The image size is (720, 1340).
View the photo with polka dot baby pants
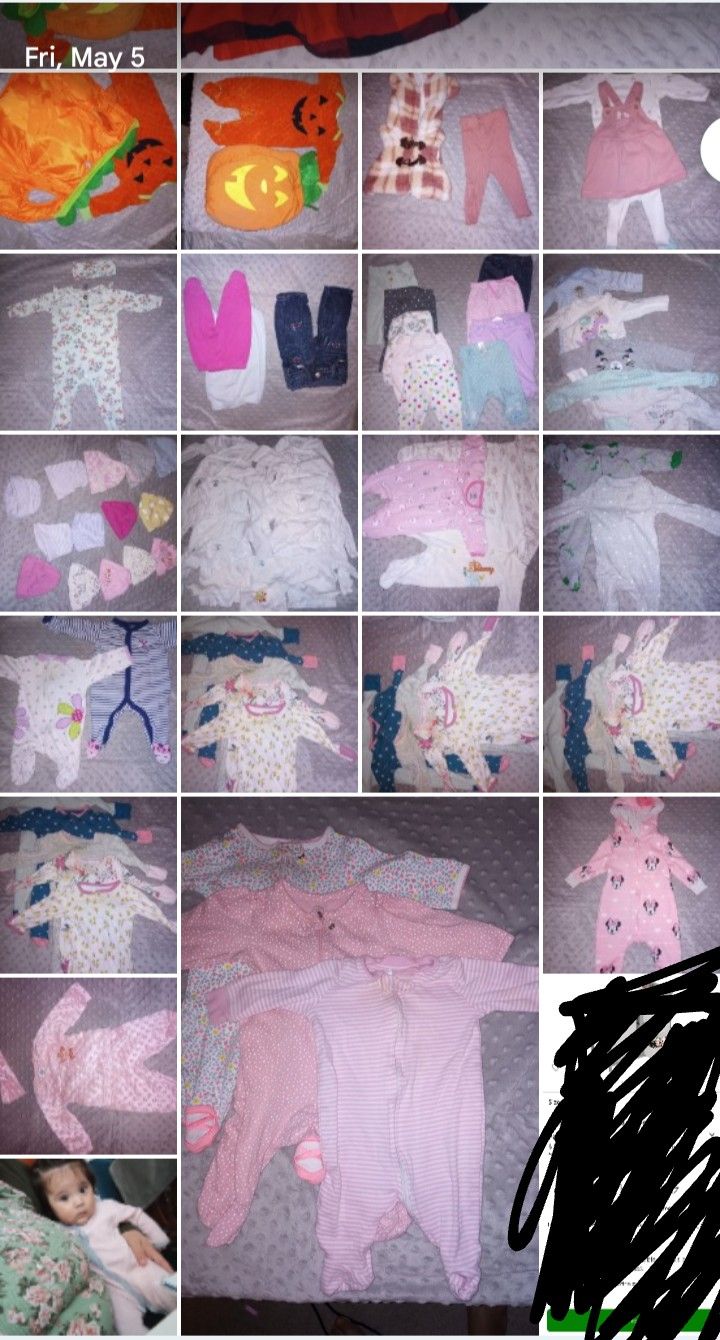pos(450,341)
